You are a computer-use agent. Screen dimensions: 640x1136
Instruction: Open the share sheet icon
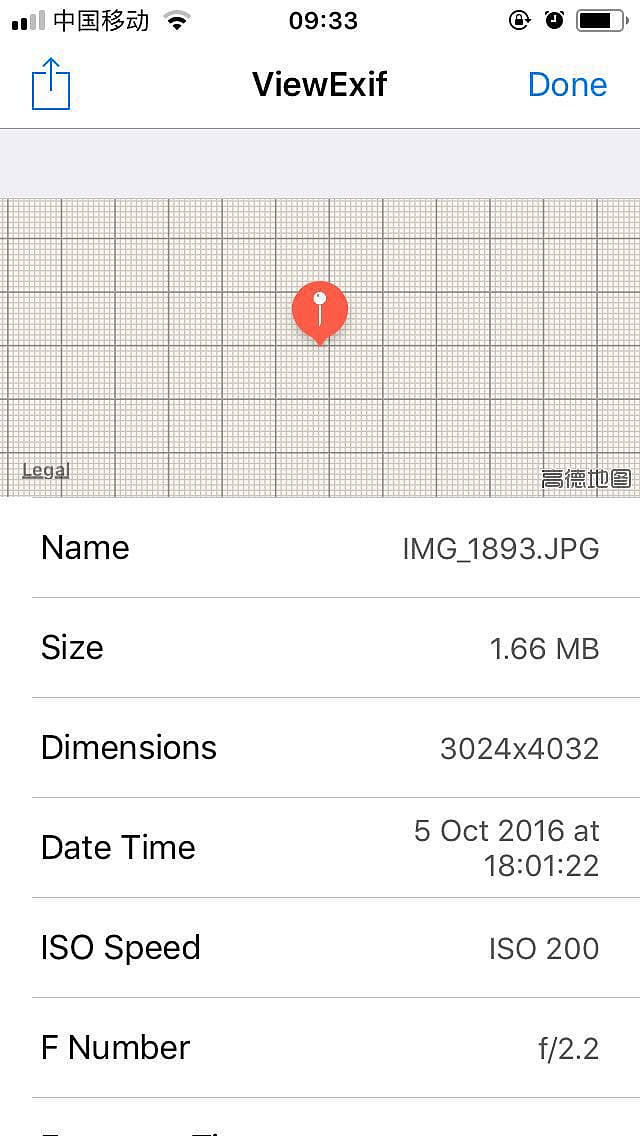(x=51, y=83)
